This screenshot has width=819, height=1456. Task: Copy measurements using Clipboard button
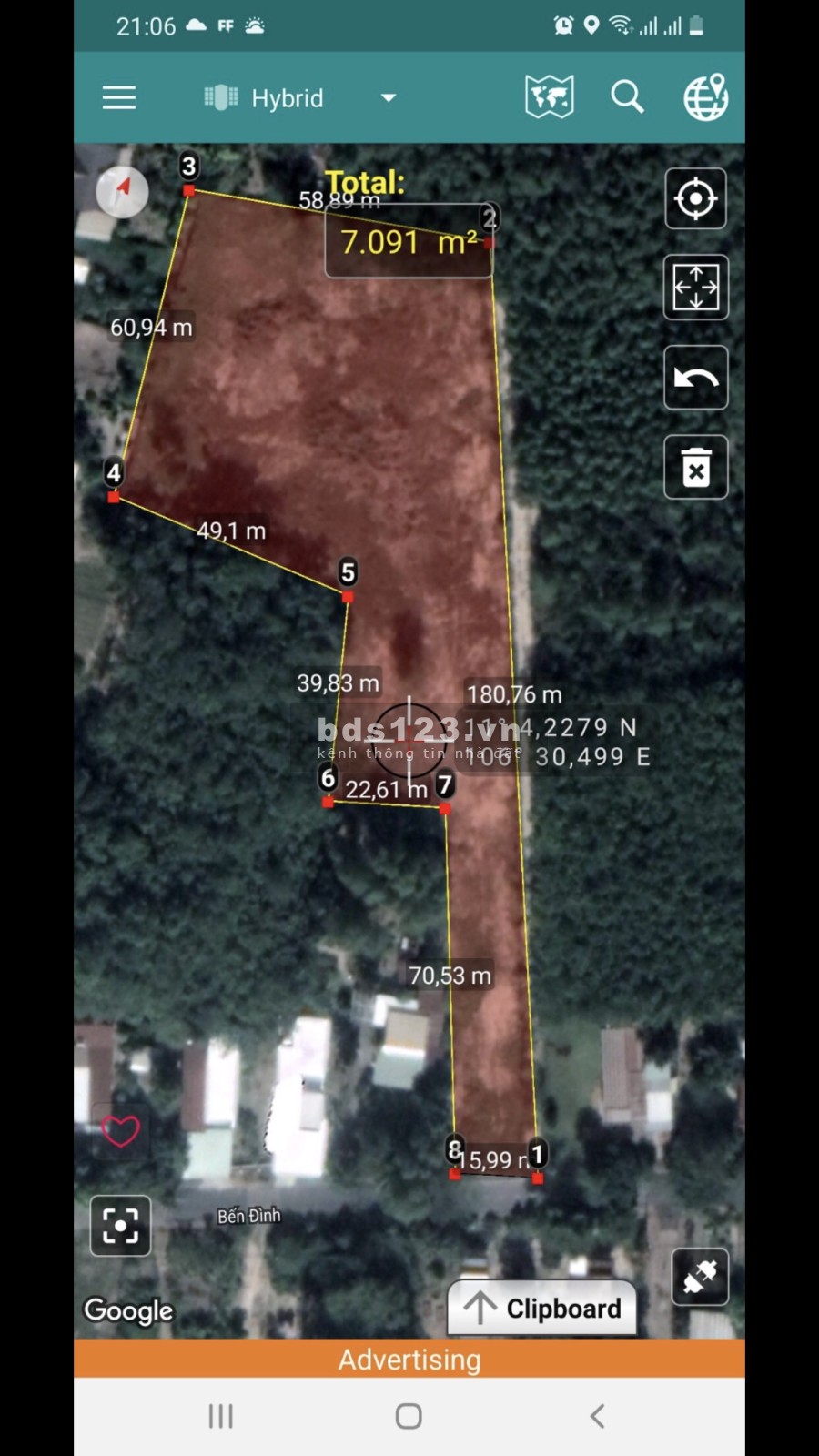pos(541,1309)
